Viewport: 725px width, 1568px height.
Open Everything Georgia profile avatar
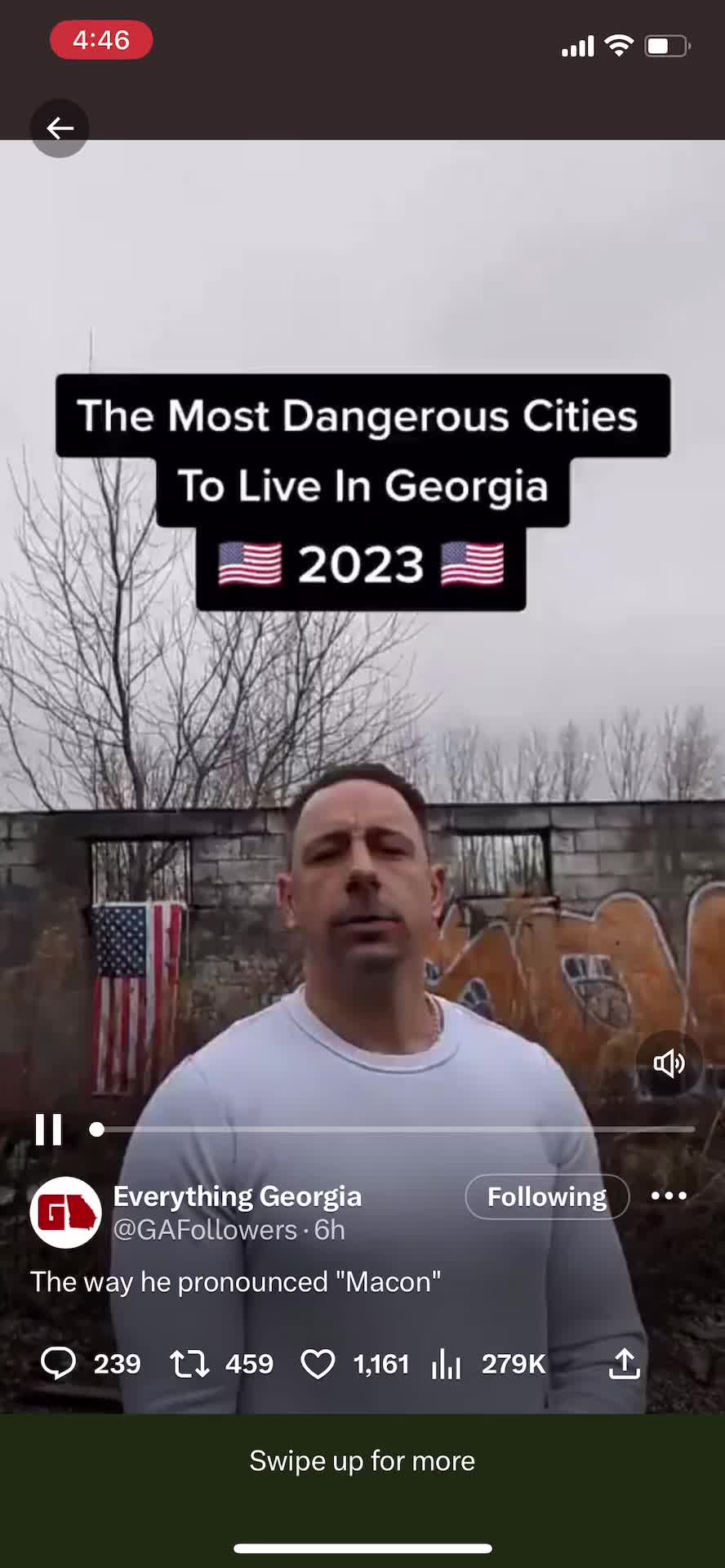point(65,1213)
